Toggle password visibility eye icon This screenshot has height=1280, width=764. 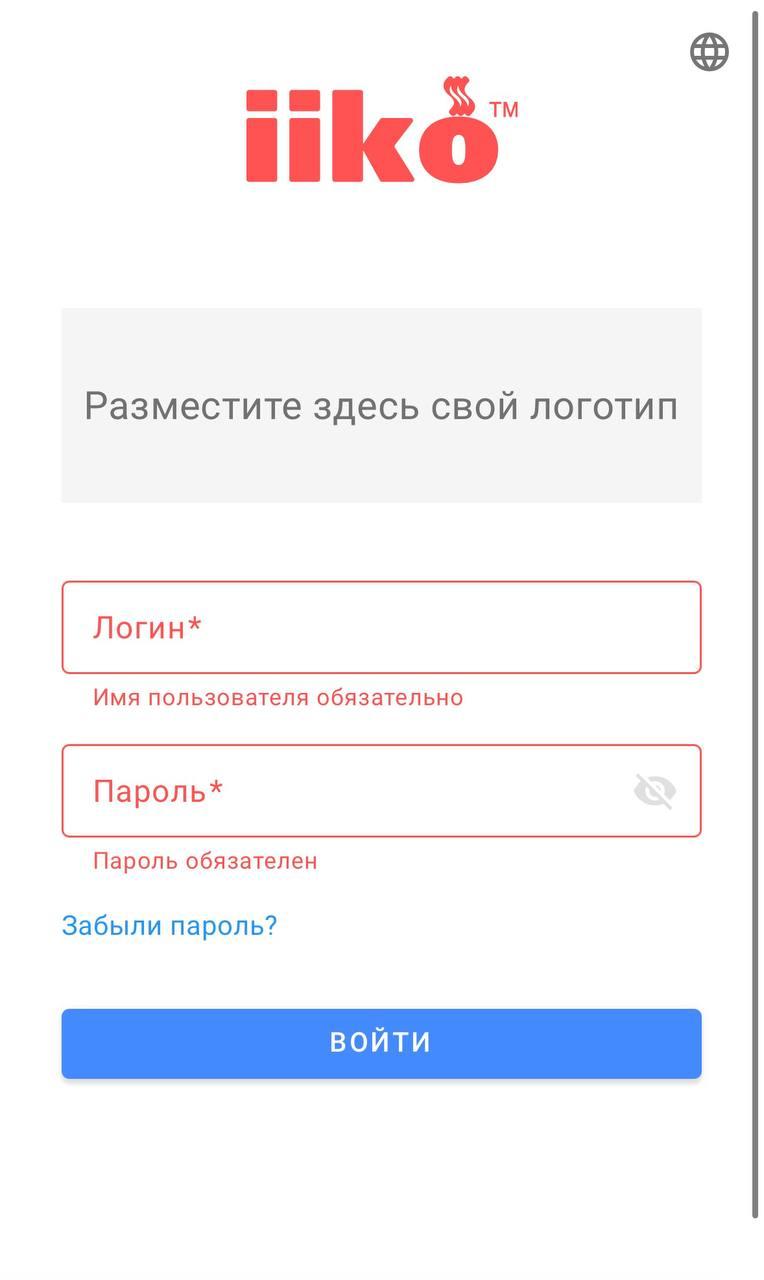pyautogui.click(x=654, y=791)
